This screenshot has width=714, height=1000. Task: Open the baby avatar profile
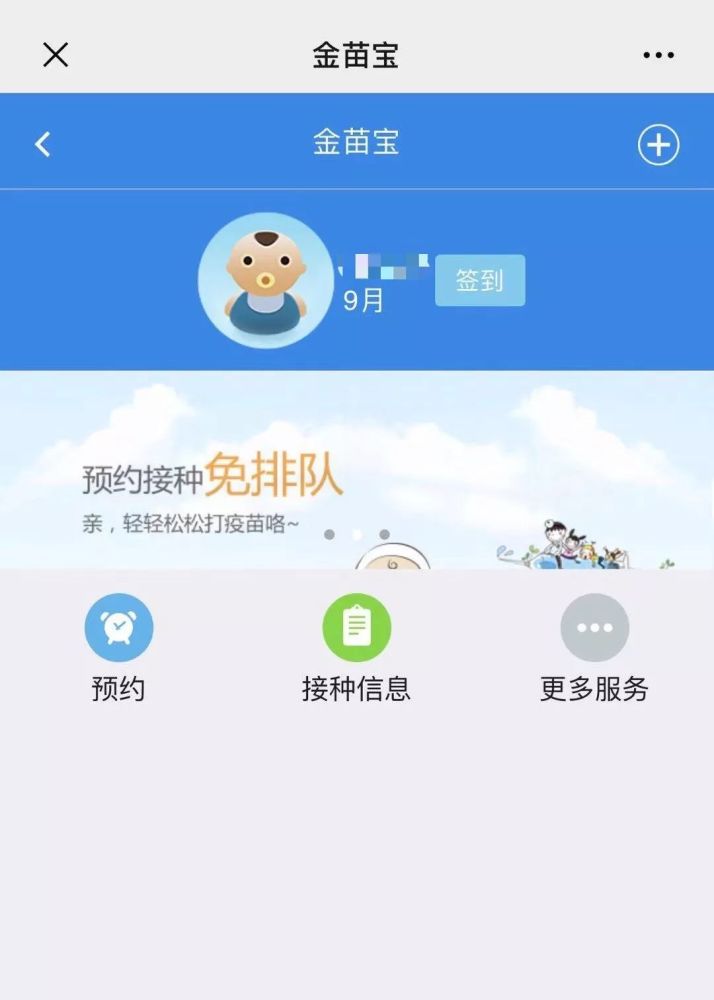click(265, 280)
